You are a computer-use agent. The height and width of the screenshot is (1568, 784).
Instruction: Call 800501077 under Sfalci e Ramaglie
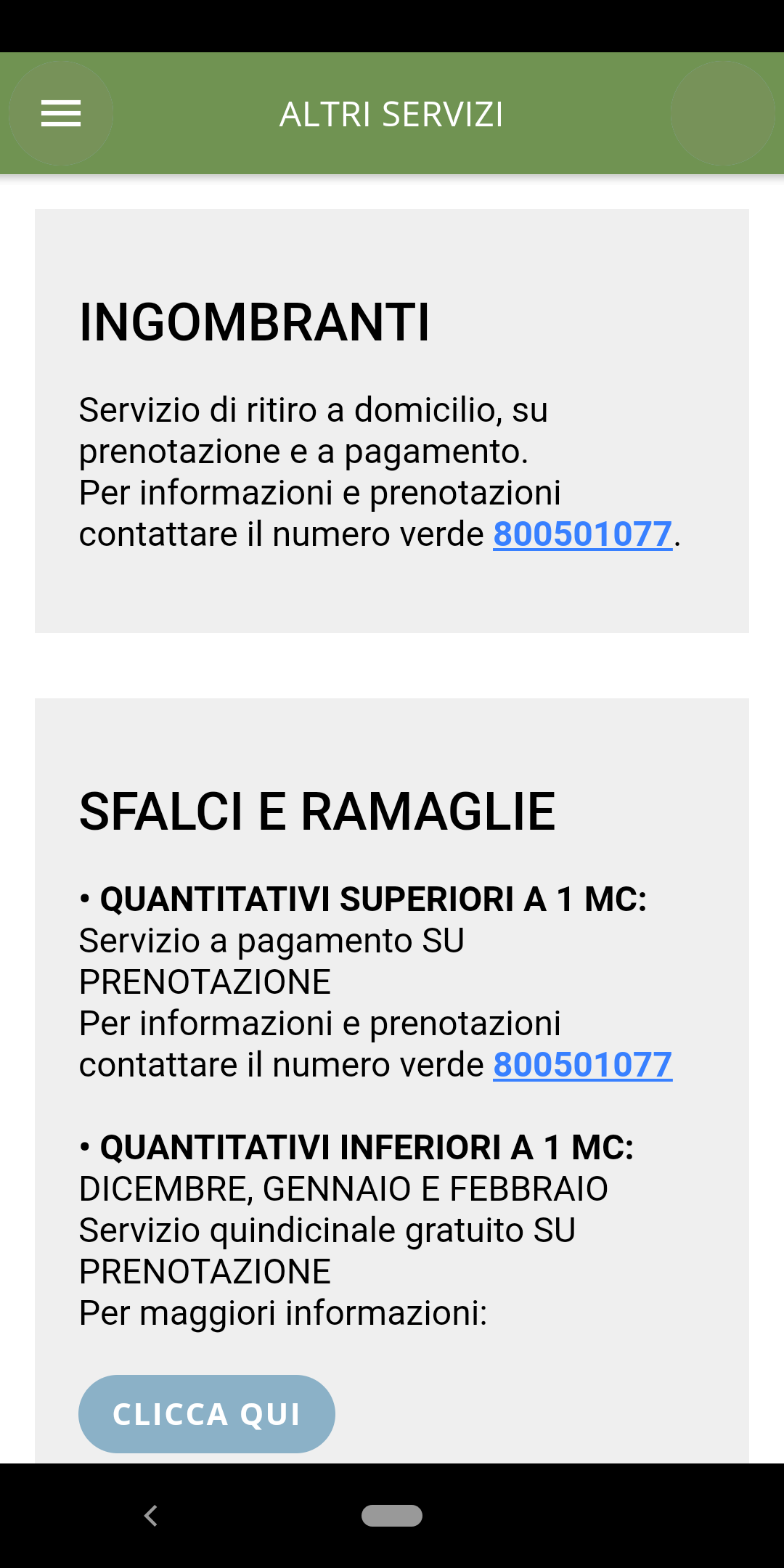click(582, 1065)
